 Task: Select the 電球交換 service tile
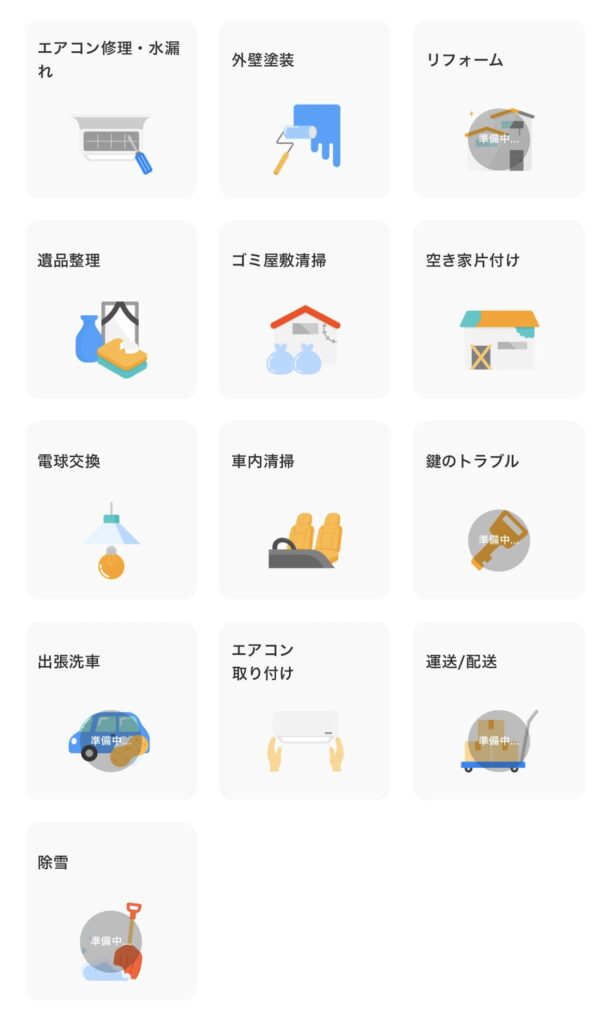pyautogui.click(x=110, y=510)
